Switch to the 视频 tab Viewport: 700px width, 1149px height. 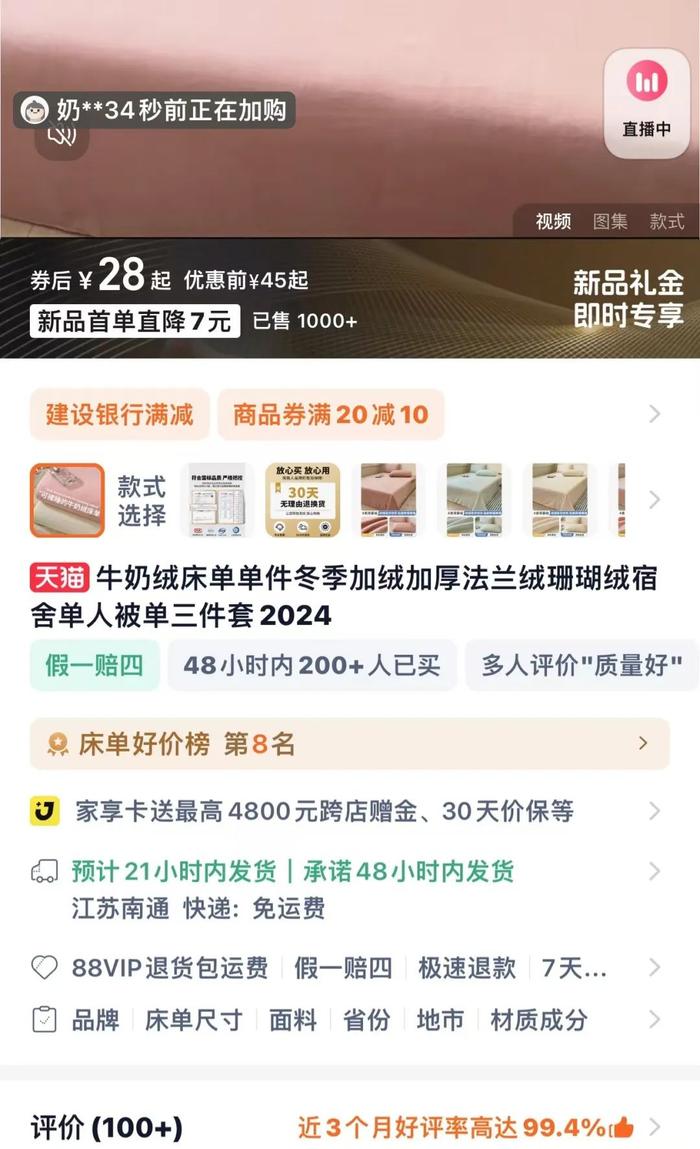coord(553,221)
